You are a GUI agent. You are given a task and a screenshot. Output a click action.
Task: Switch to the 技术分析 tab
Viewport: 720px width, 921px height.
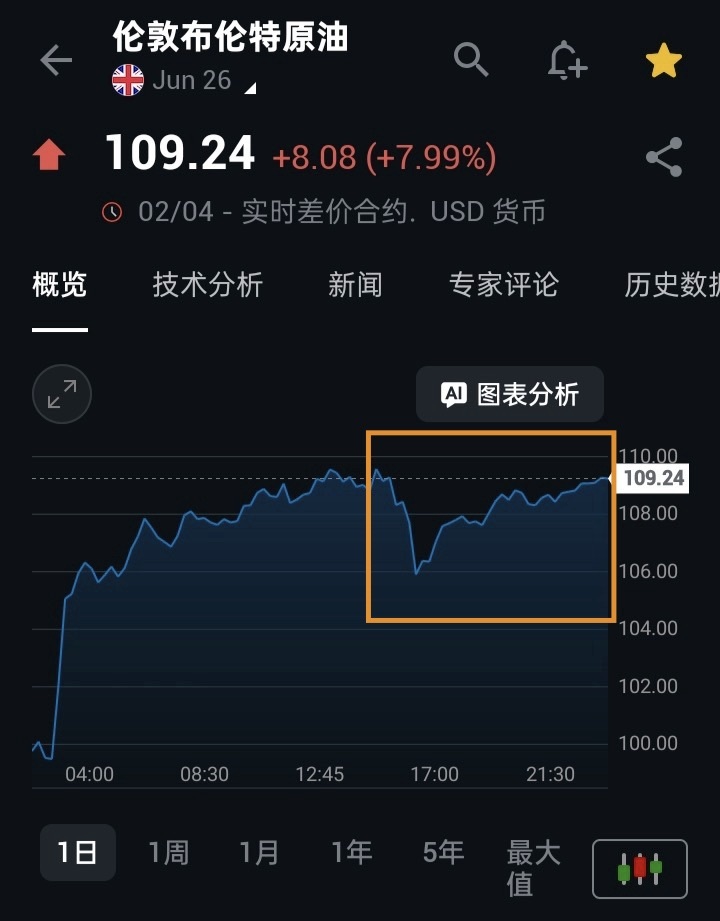tap(207, 285)
